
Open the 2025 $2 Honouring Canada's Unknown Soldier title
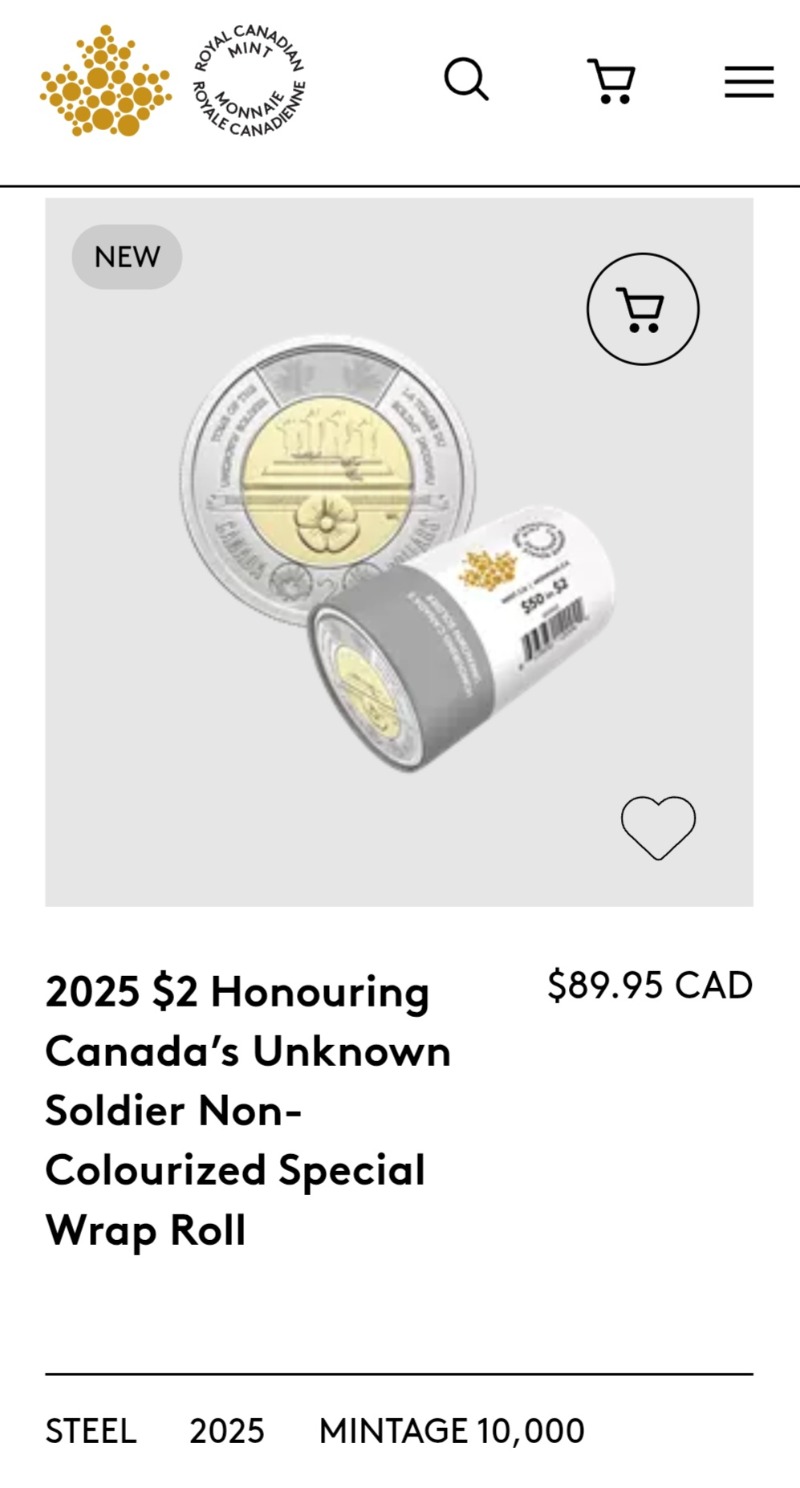(247, 1110)
